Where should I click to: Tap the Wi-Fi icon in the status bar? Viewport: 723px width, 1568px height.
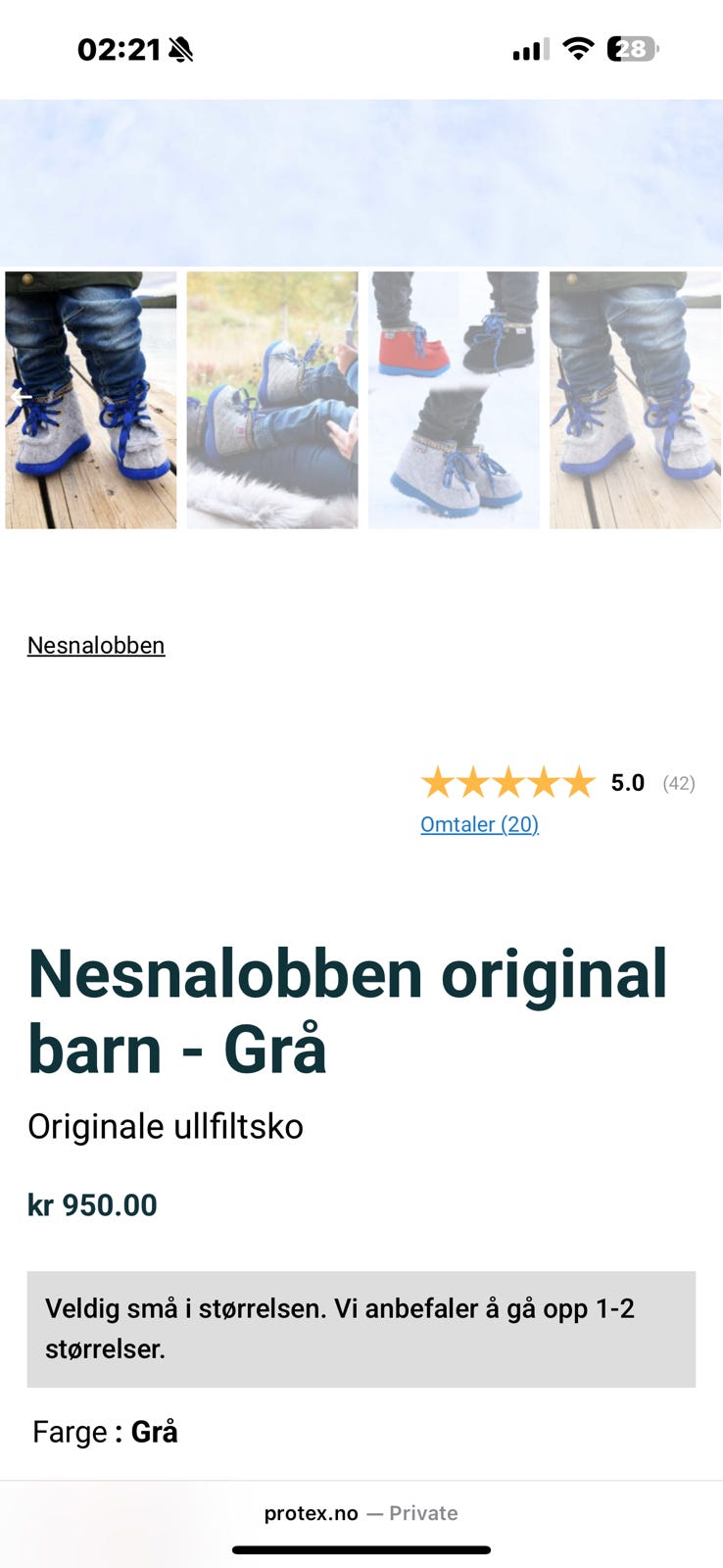click(x=578, y=48)
